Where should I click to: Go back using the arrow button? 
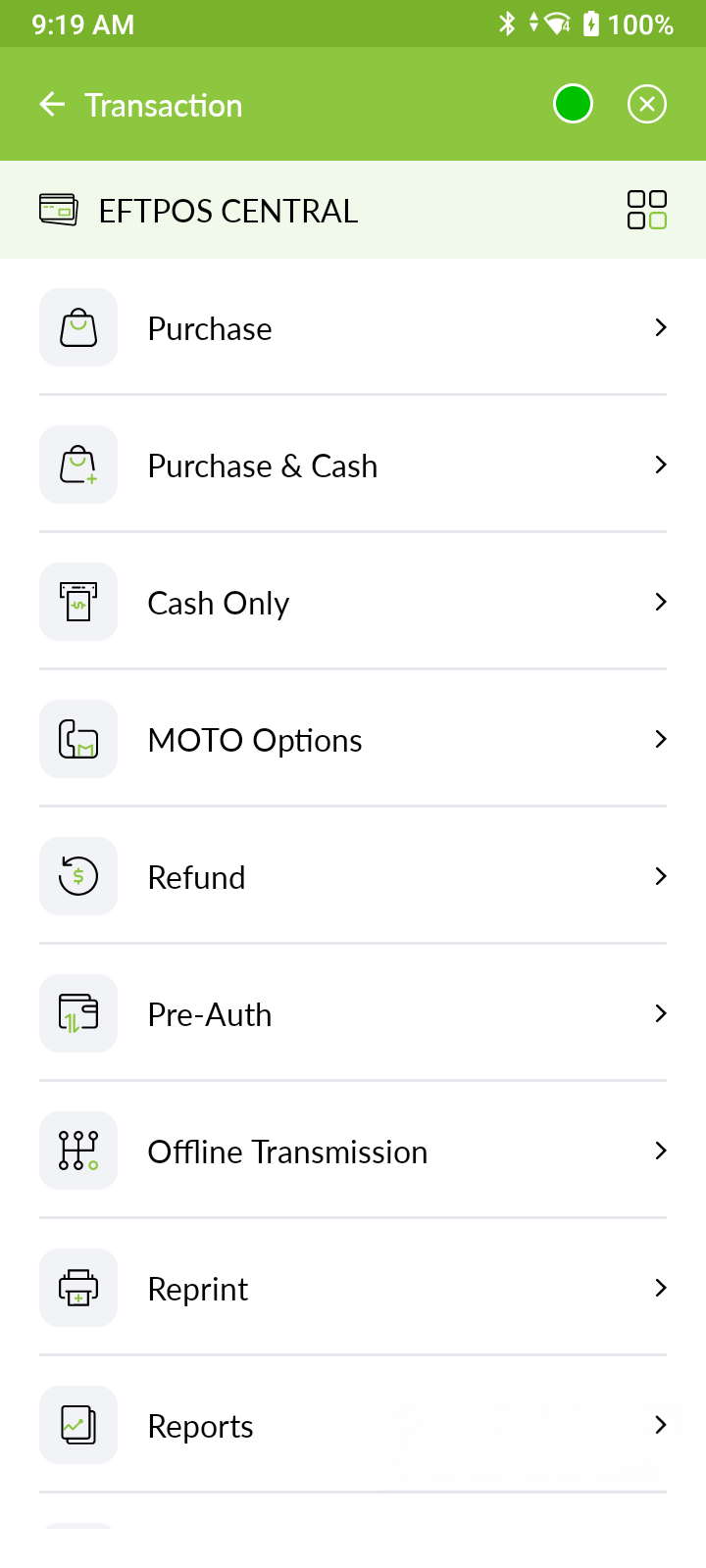point(51,103)
